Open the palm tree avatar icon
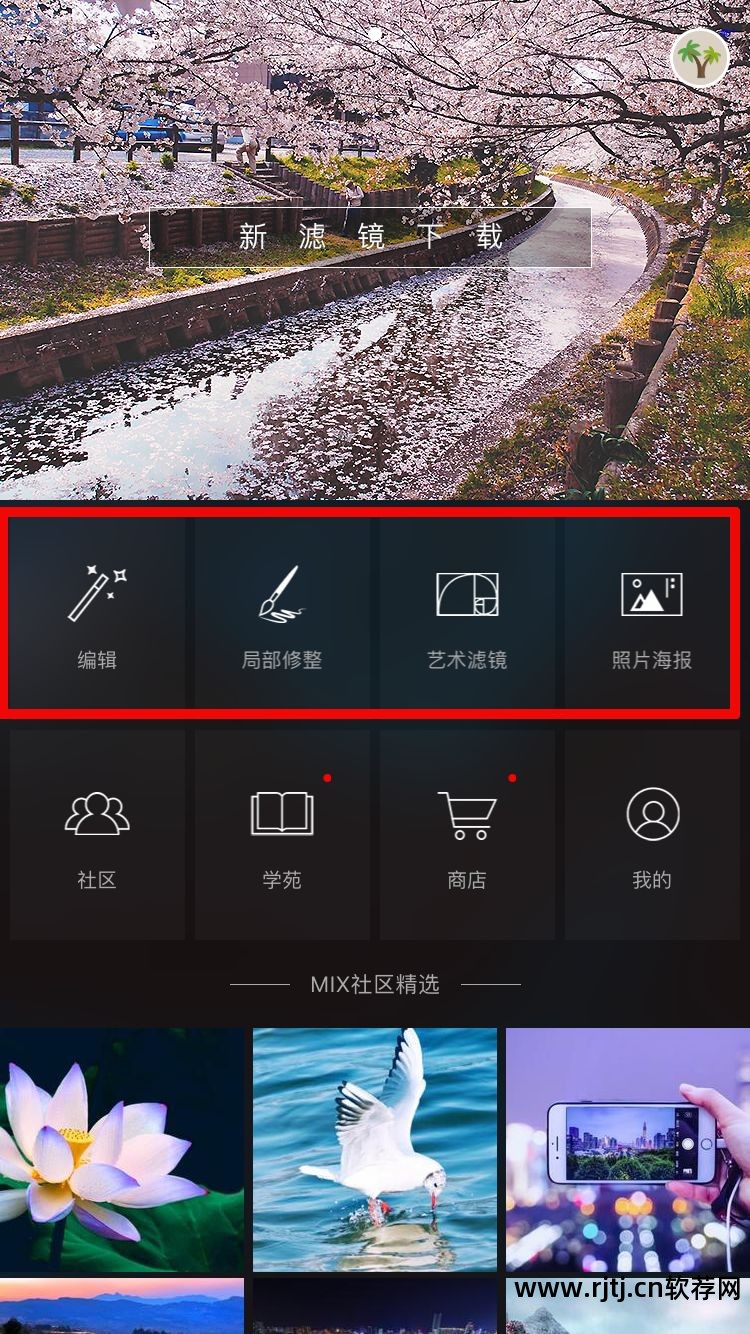The height and width of the screenshot is (1334, 750). click(x=699, y=58)
